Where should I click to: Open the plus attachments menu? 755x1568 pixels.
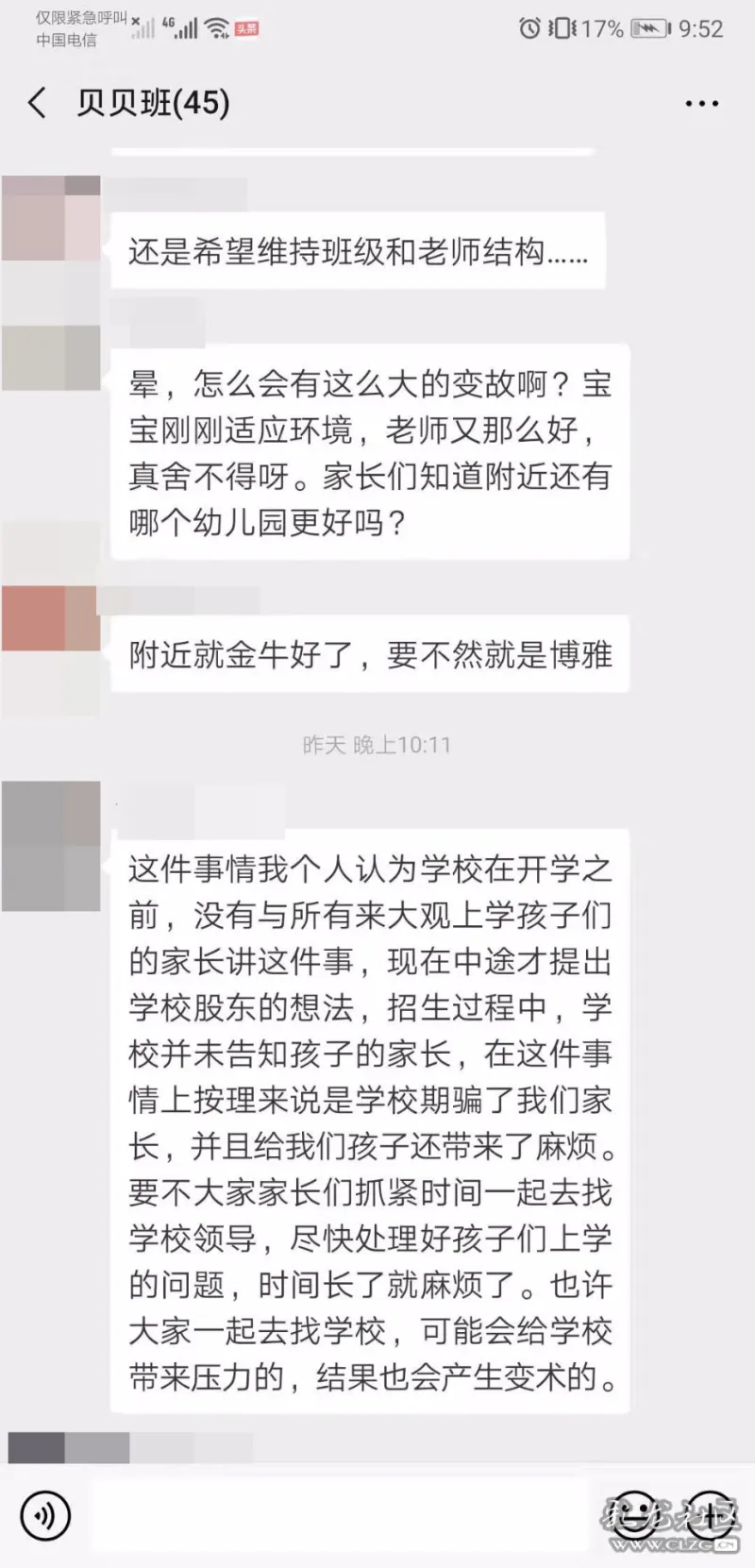(x=710, y=1516)
